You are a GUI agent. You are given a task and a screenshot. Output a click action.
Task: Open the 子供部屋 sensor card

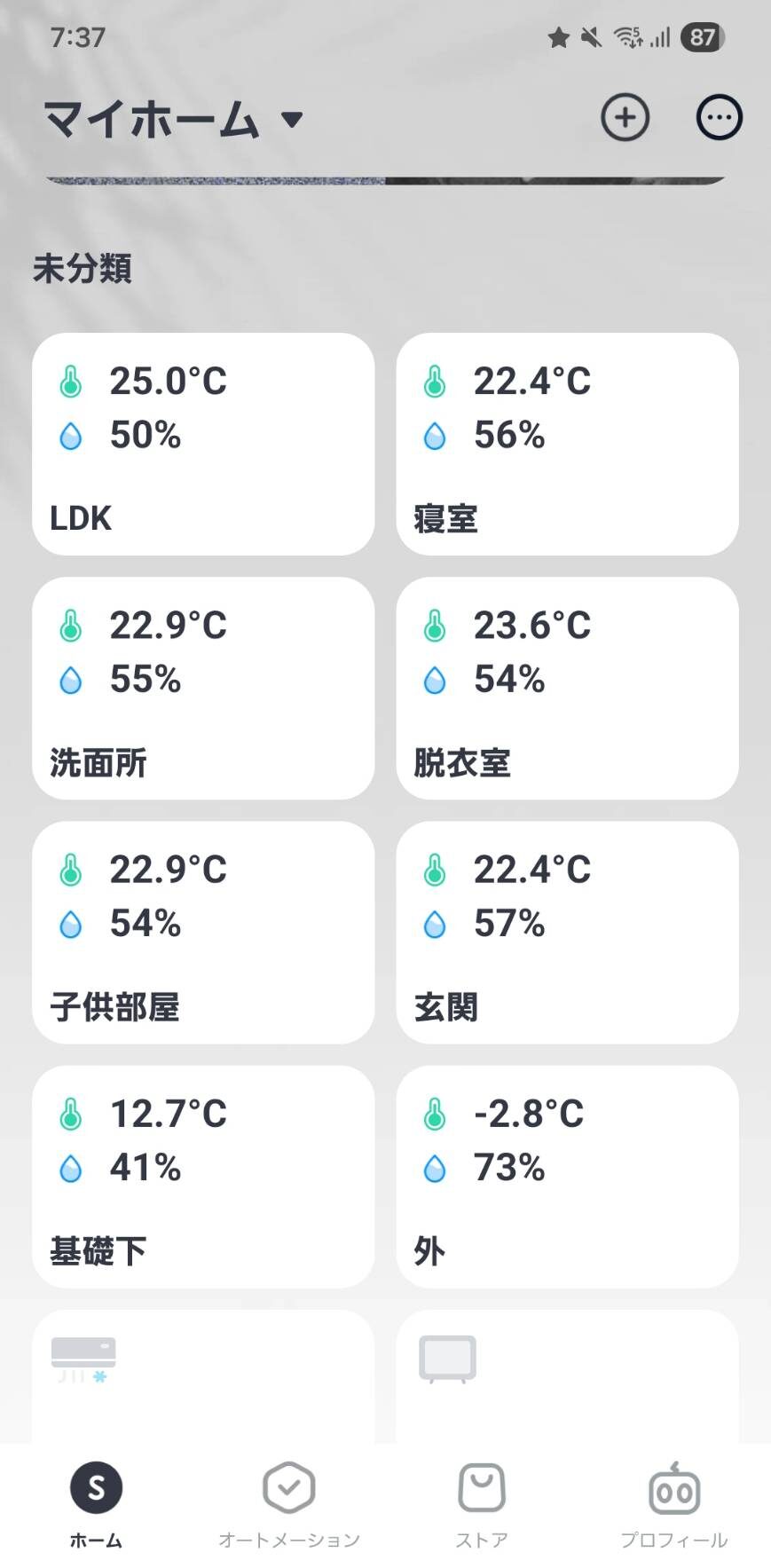point(202,932)
